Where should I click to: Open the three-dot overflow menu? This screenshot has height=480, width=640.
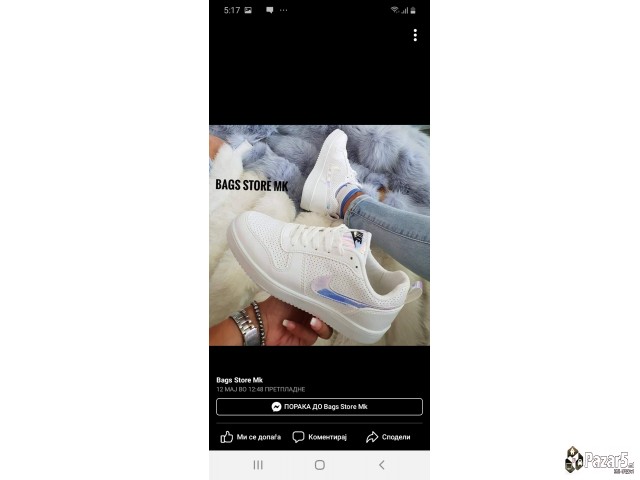coord(415,35)
